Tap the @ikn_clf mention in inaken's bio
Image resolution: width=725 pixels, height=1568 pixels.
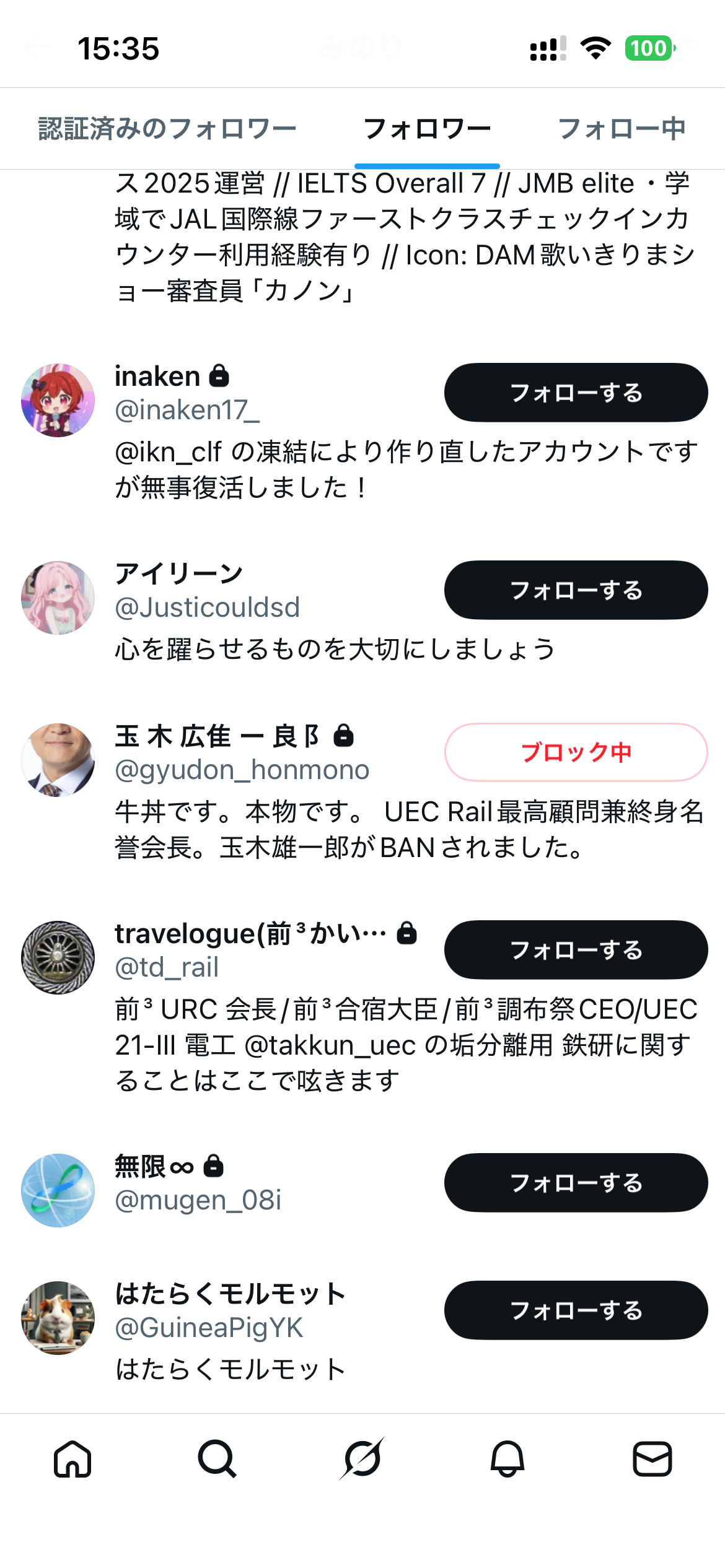[x=168, y=453]
